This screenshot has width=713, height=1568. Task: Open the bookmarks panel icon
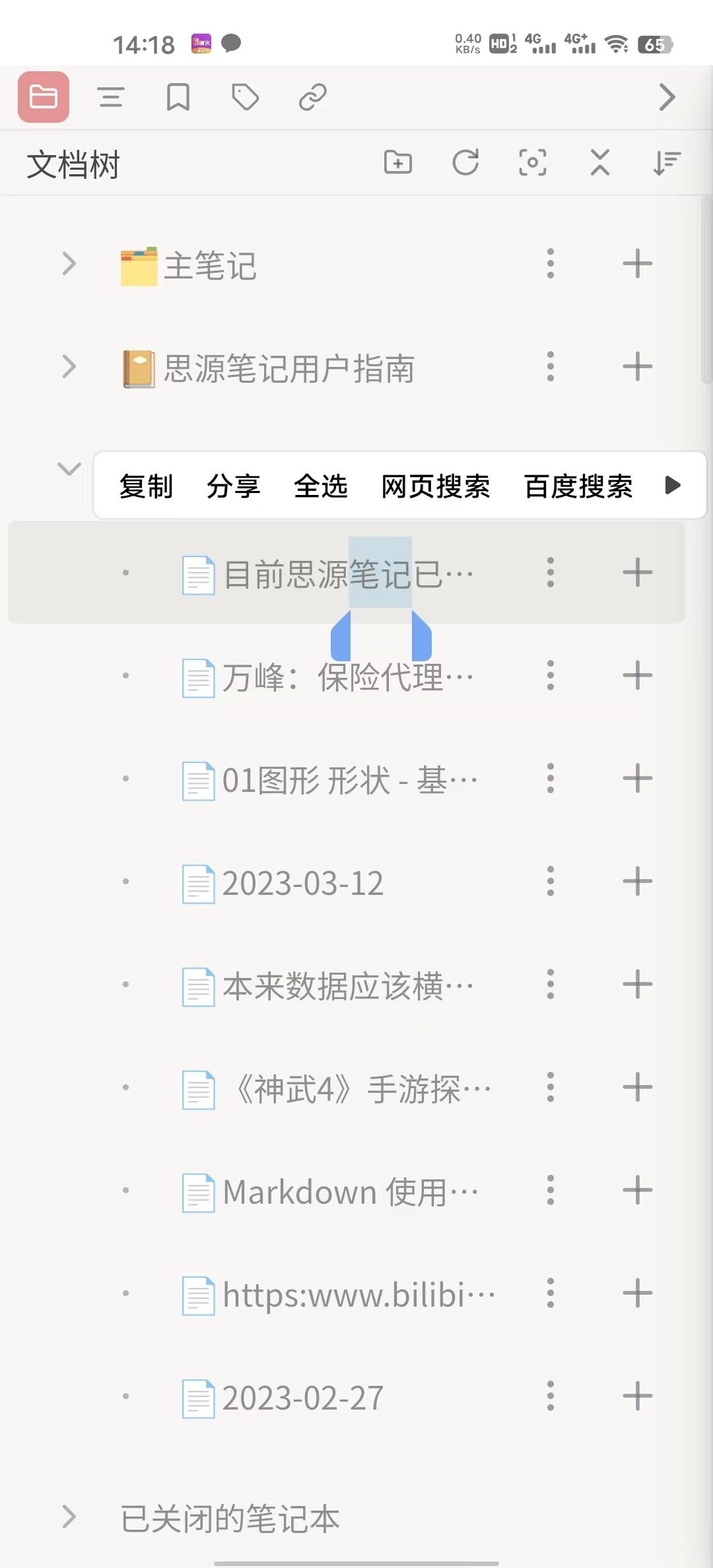[177, 97]
